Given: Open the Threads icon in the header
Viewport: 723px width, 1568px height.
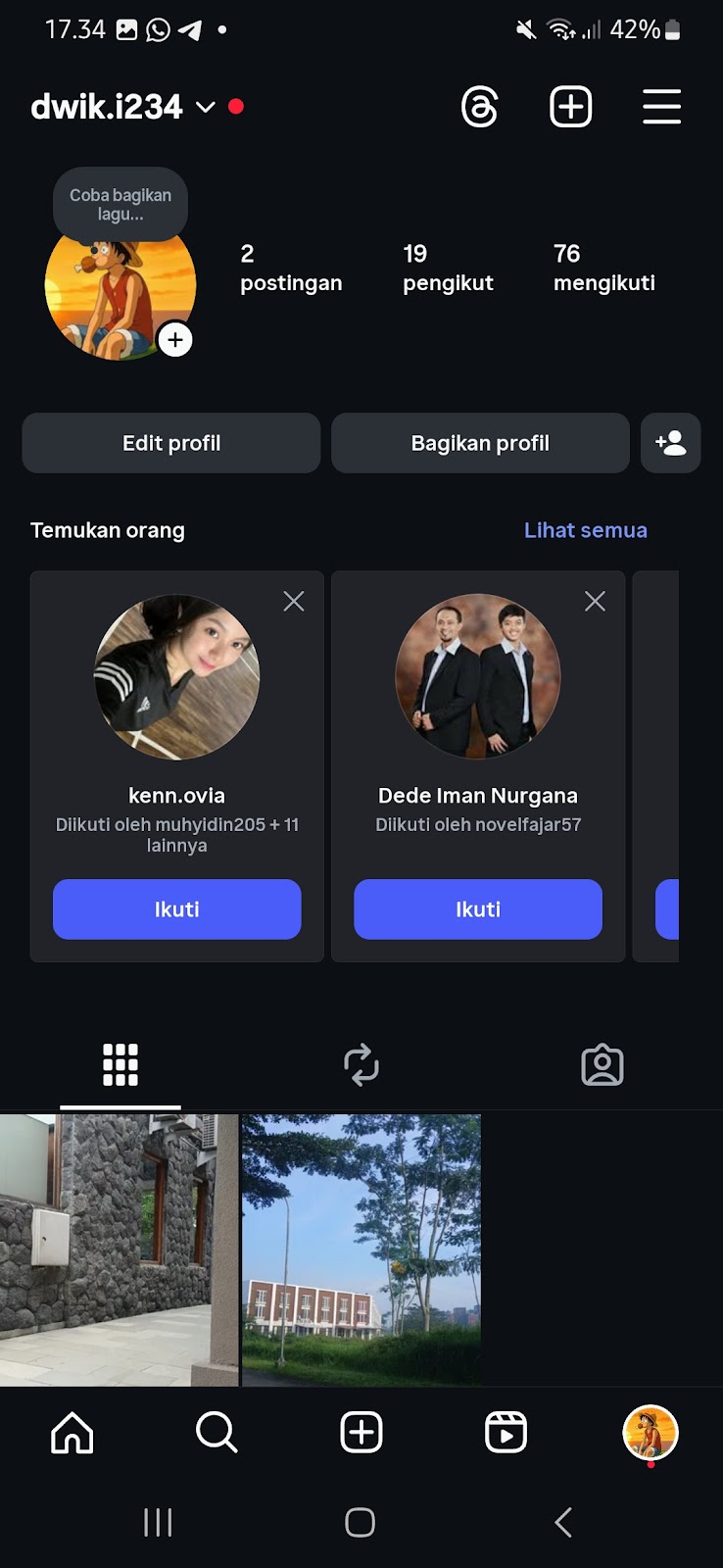Looking at the screenshot, I should click(479, 107).
